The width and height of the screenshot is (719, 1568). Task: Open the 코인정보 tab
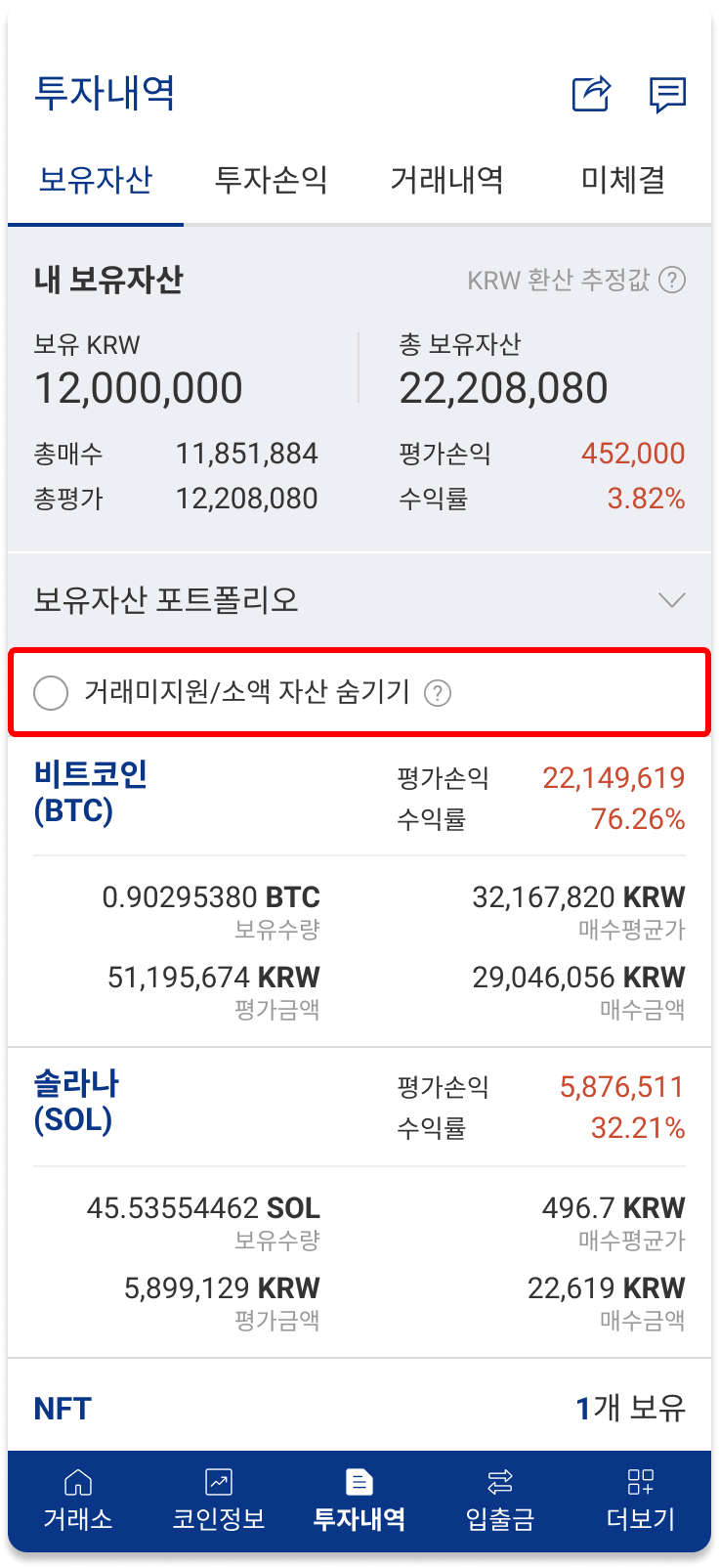coord(219,1501)
